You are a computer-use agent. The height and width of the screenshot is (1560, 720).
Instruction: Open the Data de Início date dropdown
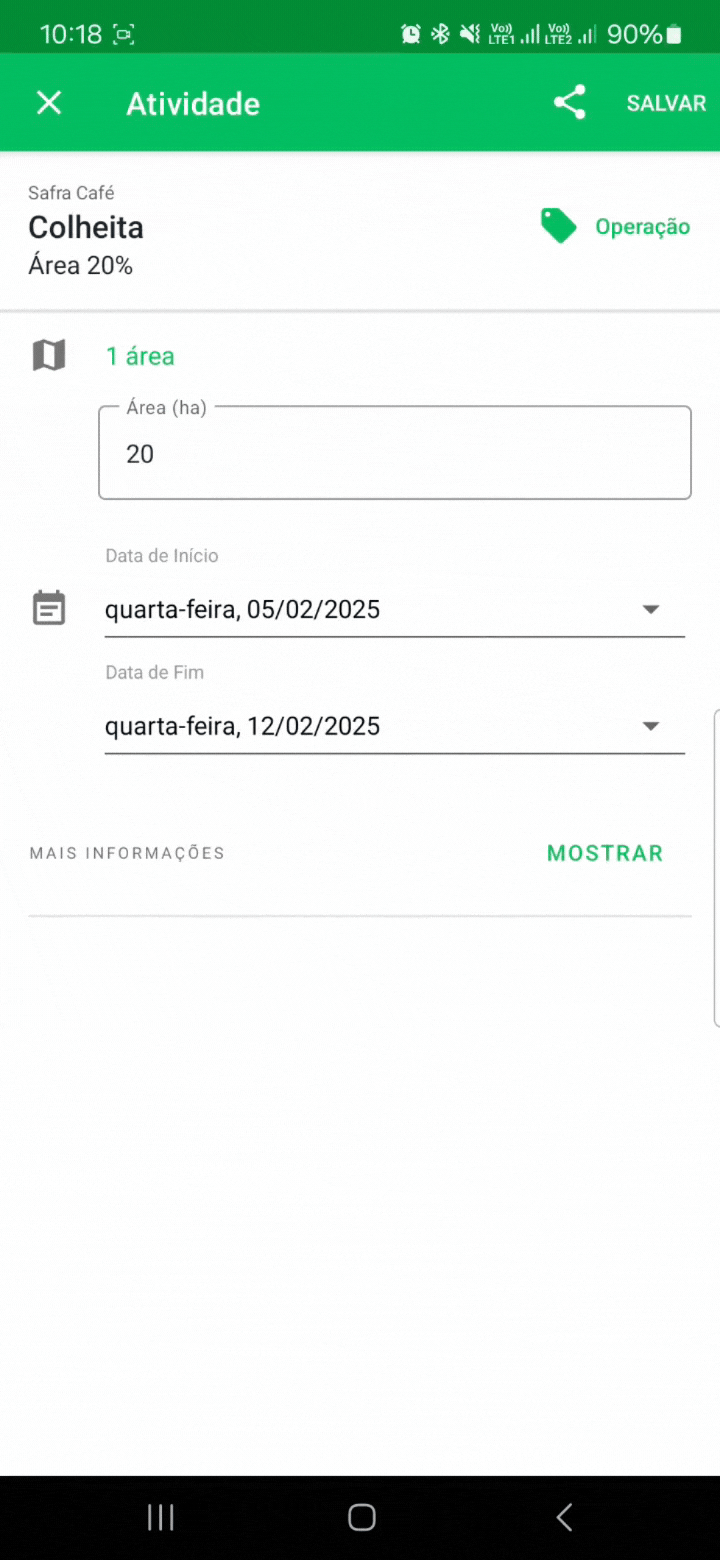(x=650, y=609)
